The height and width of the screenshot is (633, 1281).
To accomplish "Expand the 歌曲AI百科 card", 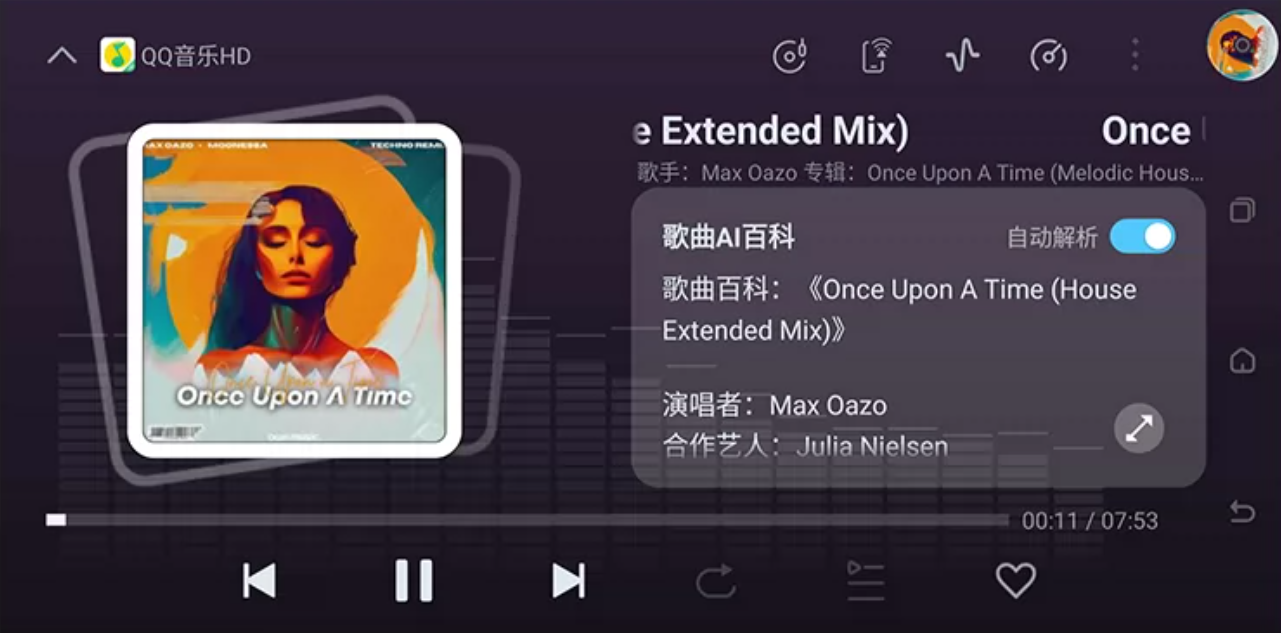I will click(1138, 429).
